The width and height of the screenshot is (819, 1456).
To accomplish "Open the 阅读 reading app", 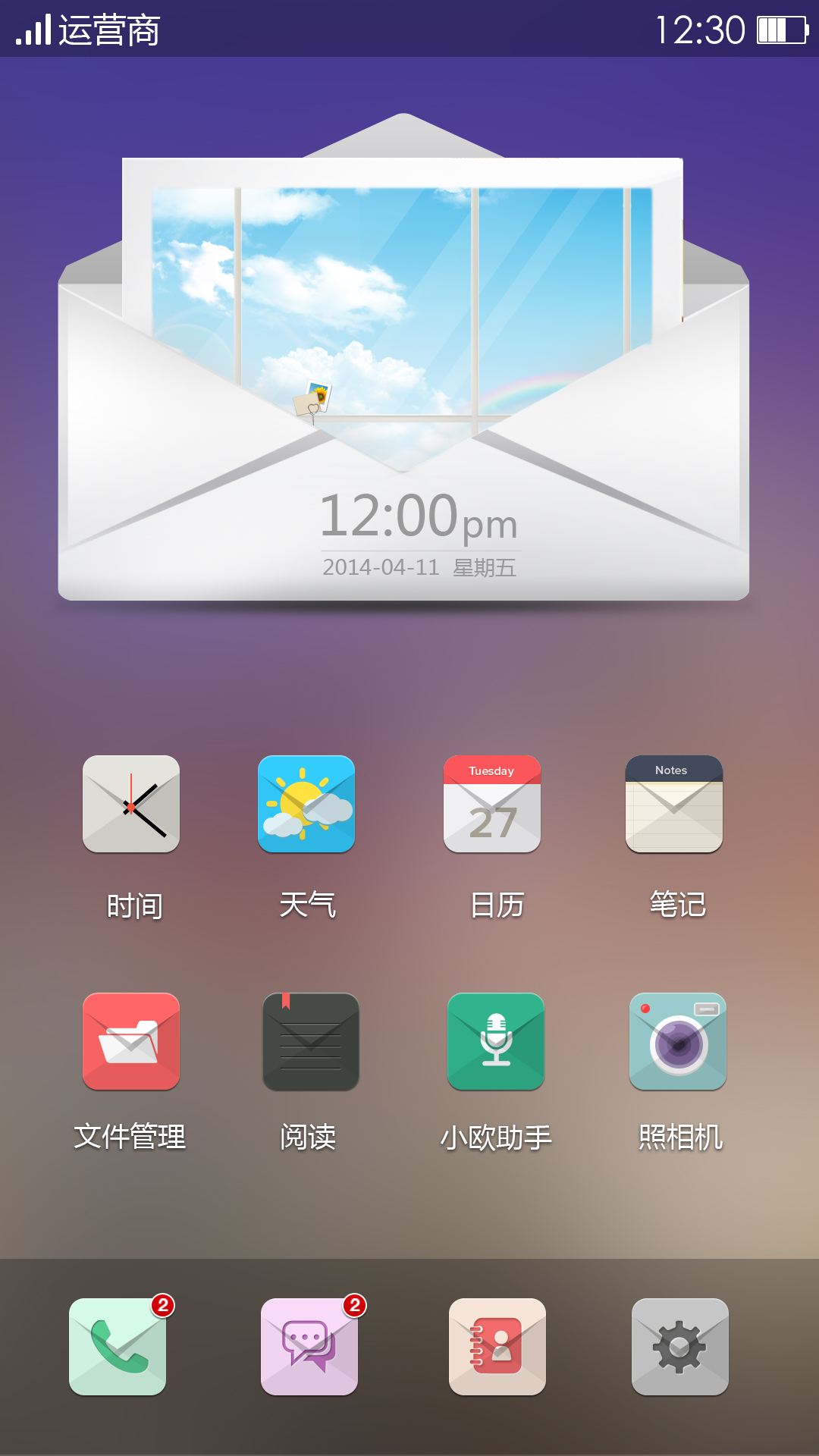I will pyautogui.click(x=311, y=1042).
